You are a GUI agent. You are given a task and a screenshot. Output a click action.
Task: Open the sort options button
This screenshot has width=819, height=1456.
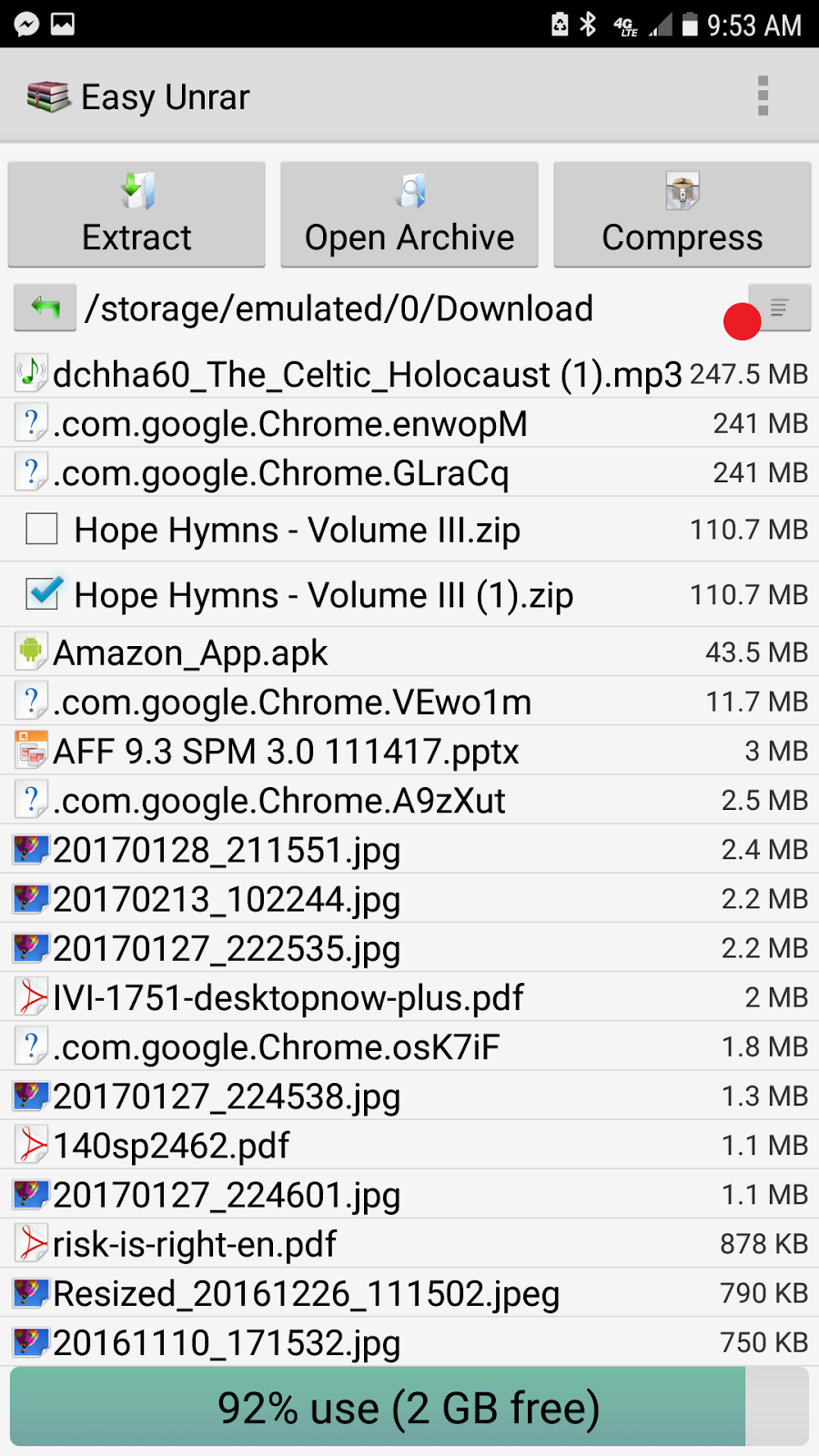tap(779, 308)
